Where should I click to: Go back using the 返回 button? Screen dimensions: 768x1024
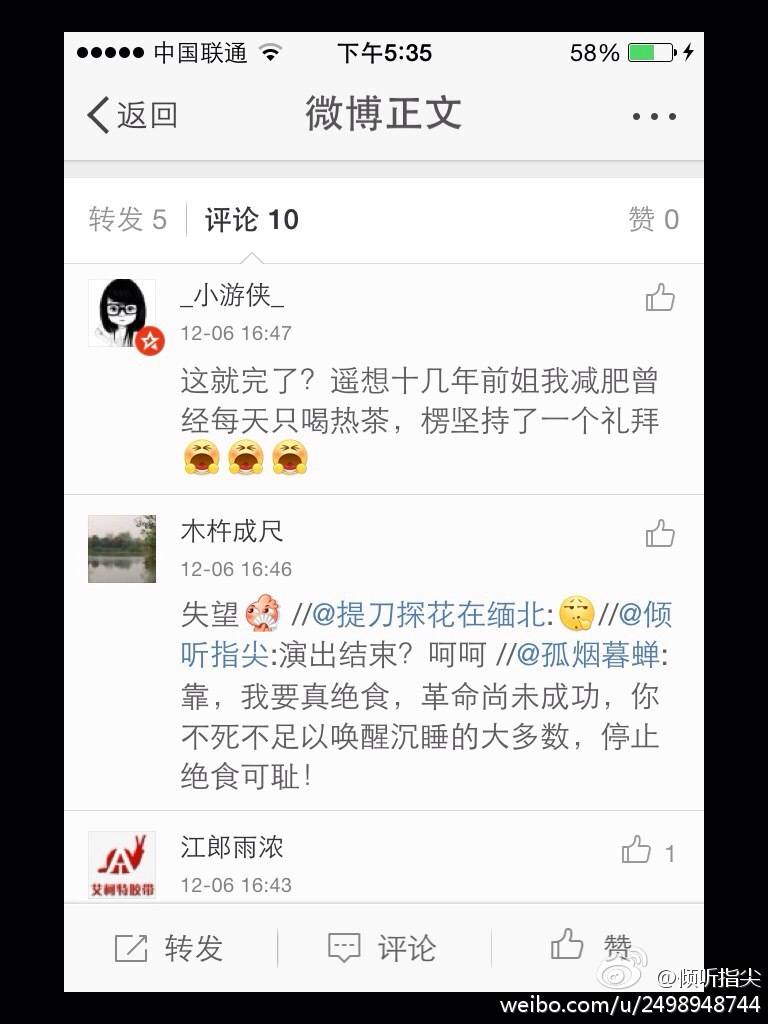point(131,115)
